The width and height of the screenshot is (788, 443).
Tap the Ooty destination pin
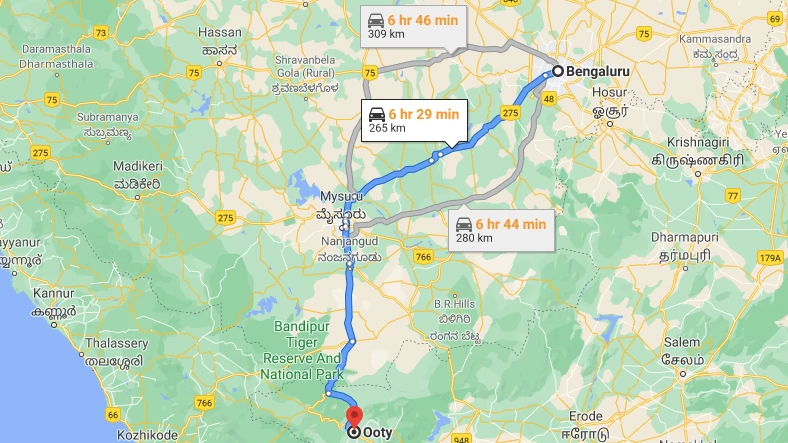(x=354, y=418)
